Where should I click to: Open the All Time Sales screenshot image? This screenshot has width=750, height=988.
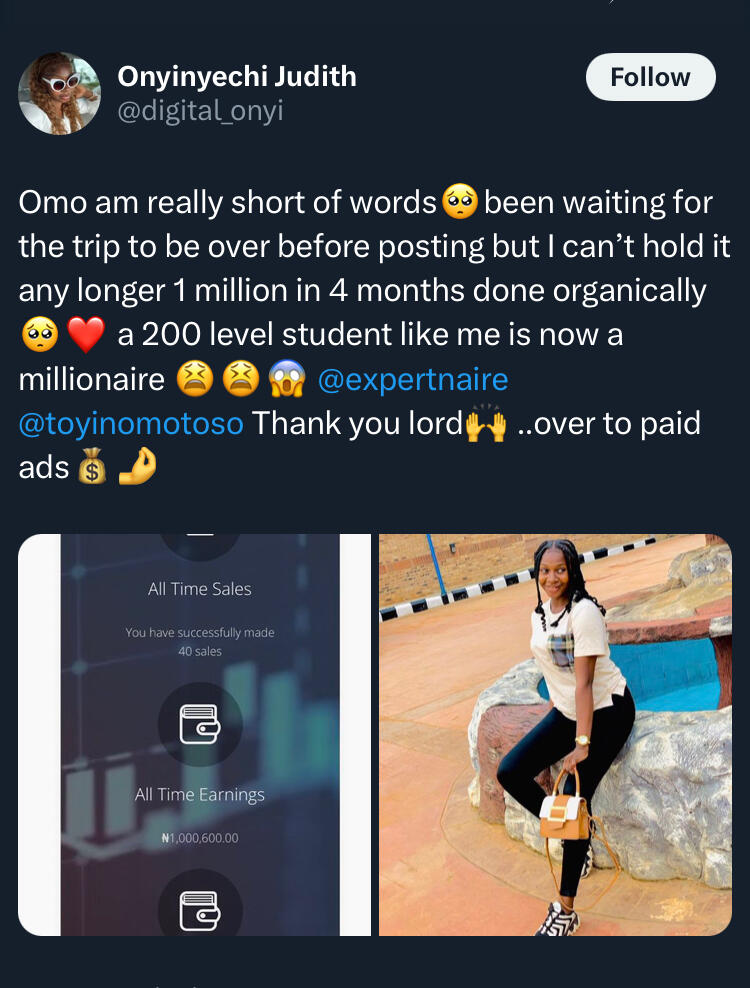pos(195,735)
